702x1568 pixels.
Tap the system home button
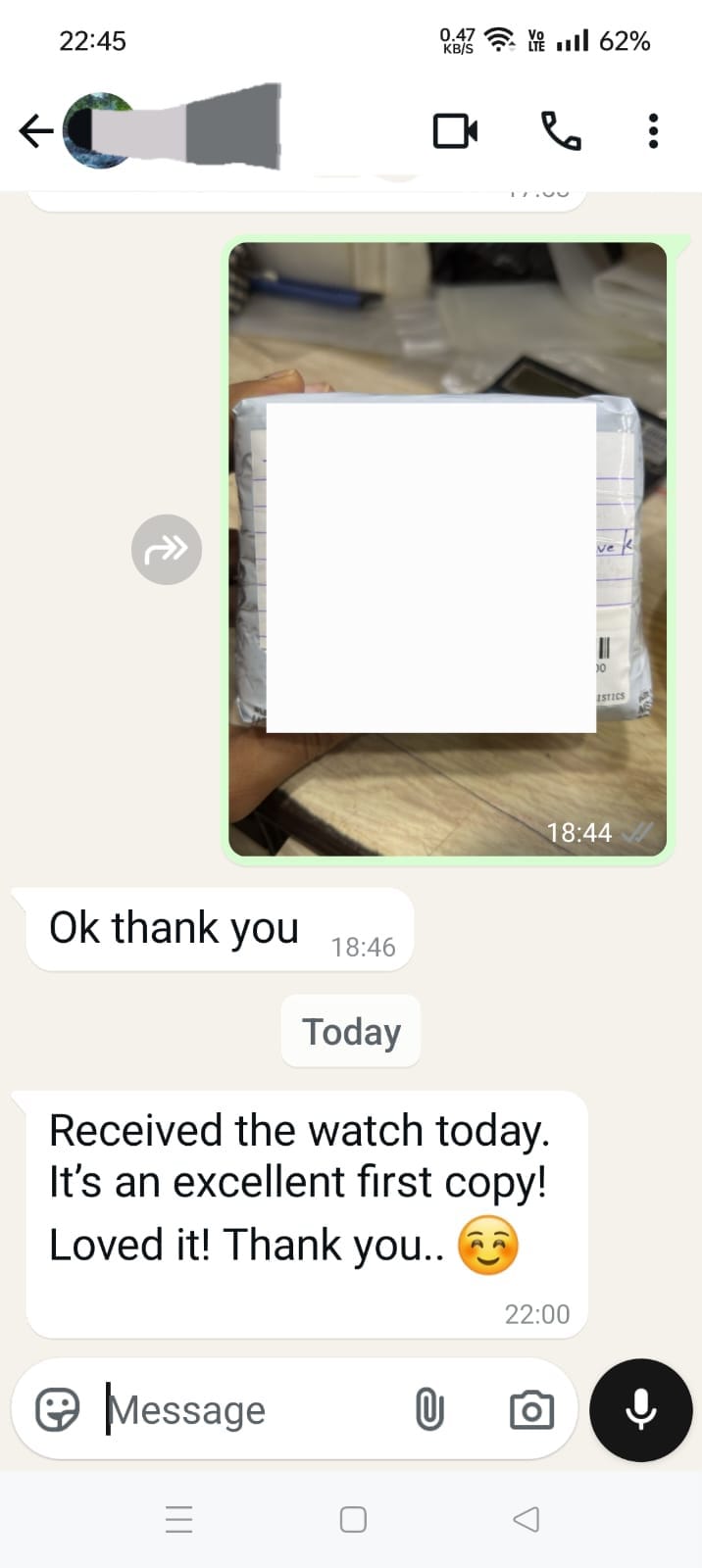point(353,1520)
